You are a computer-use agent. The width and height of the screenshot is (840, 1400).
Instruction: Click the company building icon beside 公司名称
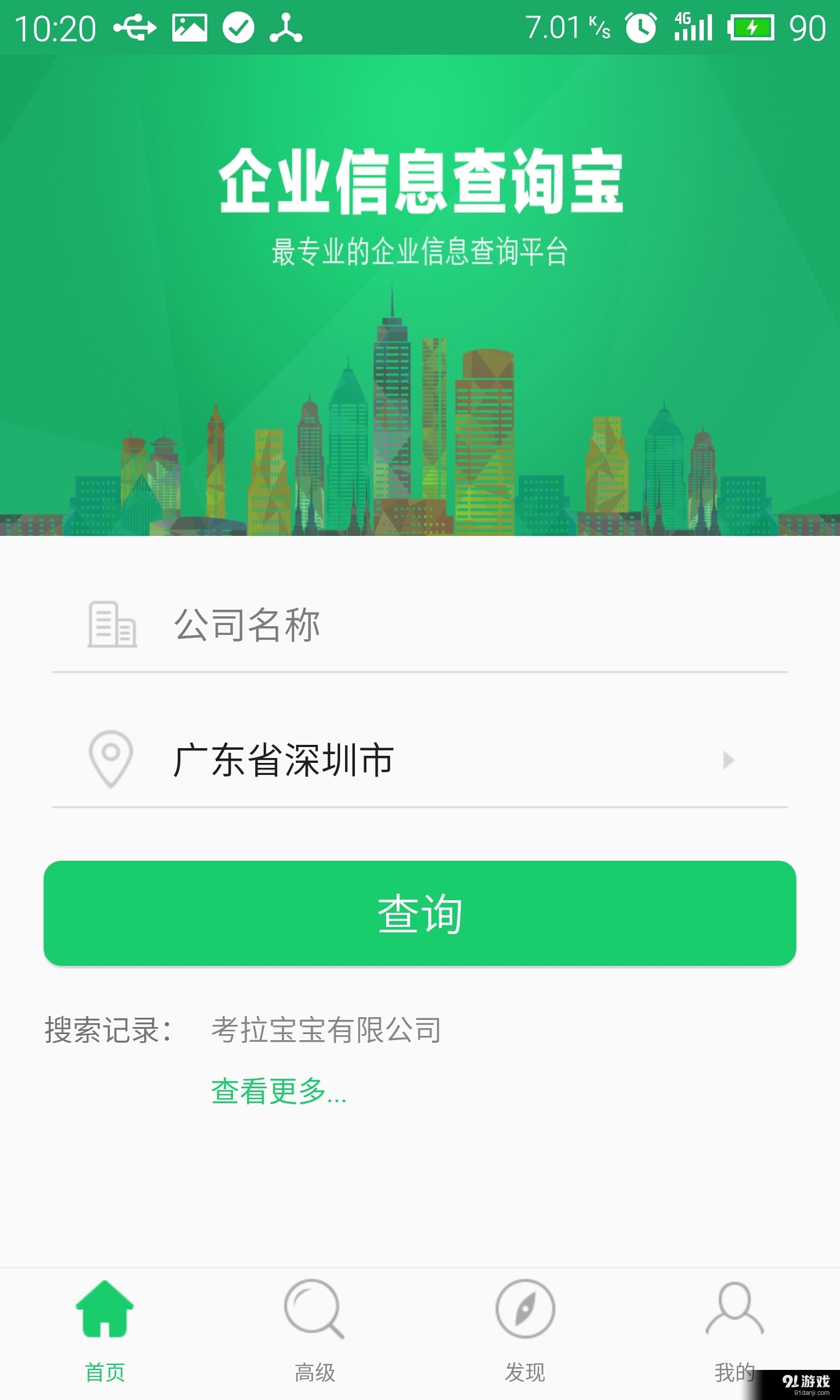coord(112,625)
